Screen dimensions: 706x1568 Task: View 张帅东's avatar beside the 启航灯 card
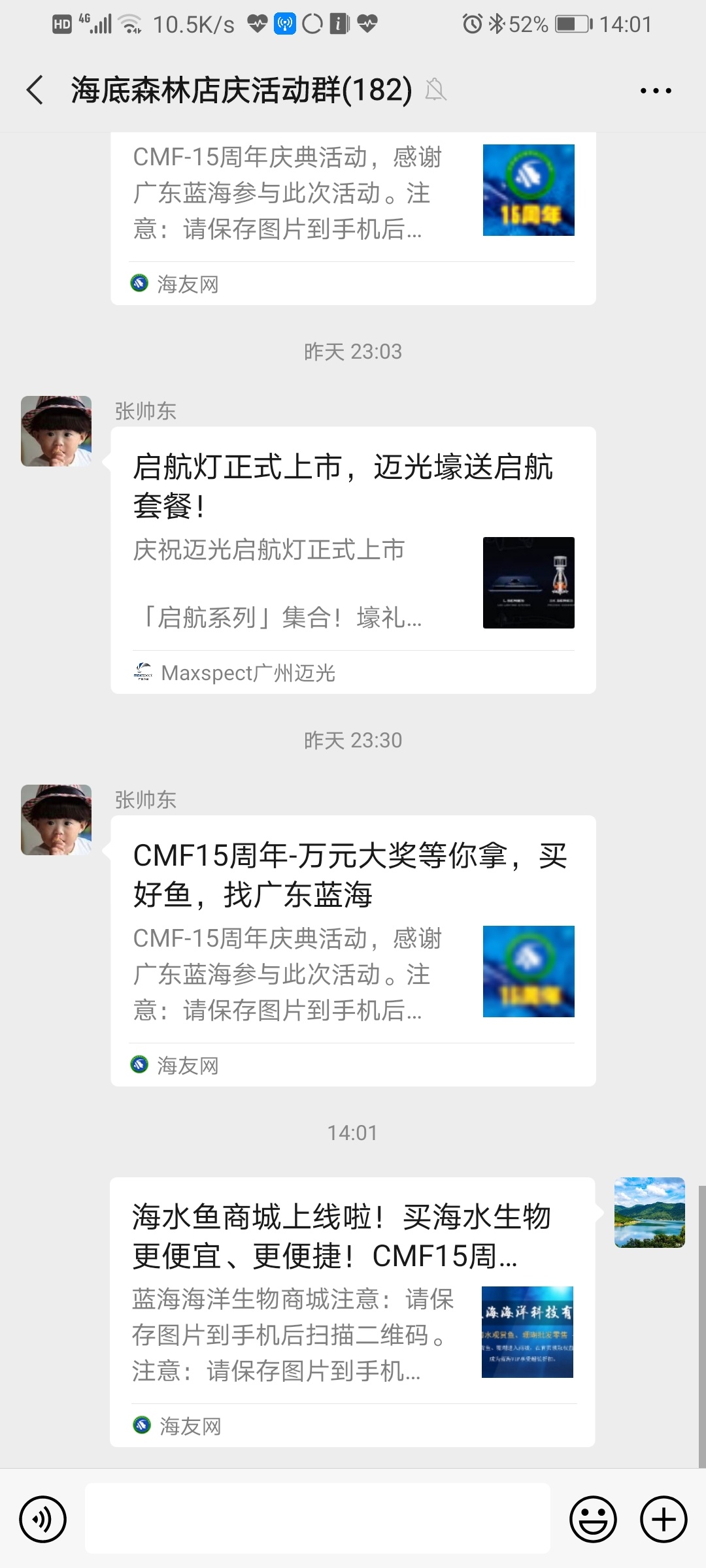[x=56, y=431]
